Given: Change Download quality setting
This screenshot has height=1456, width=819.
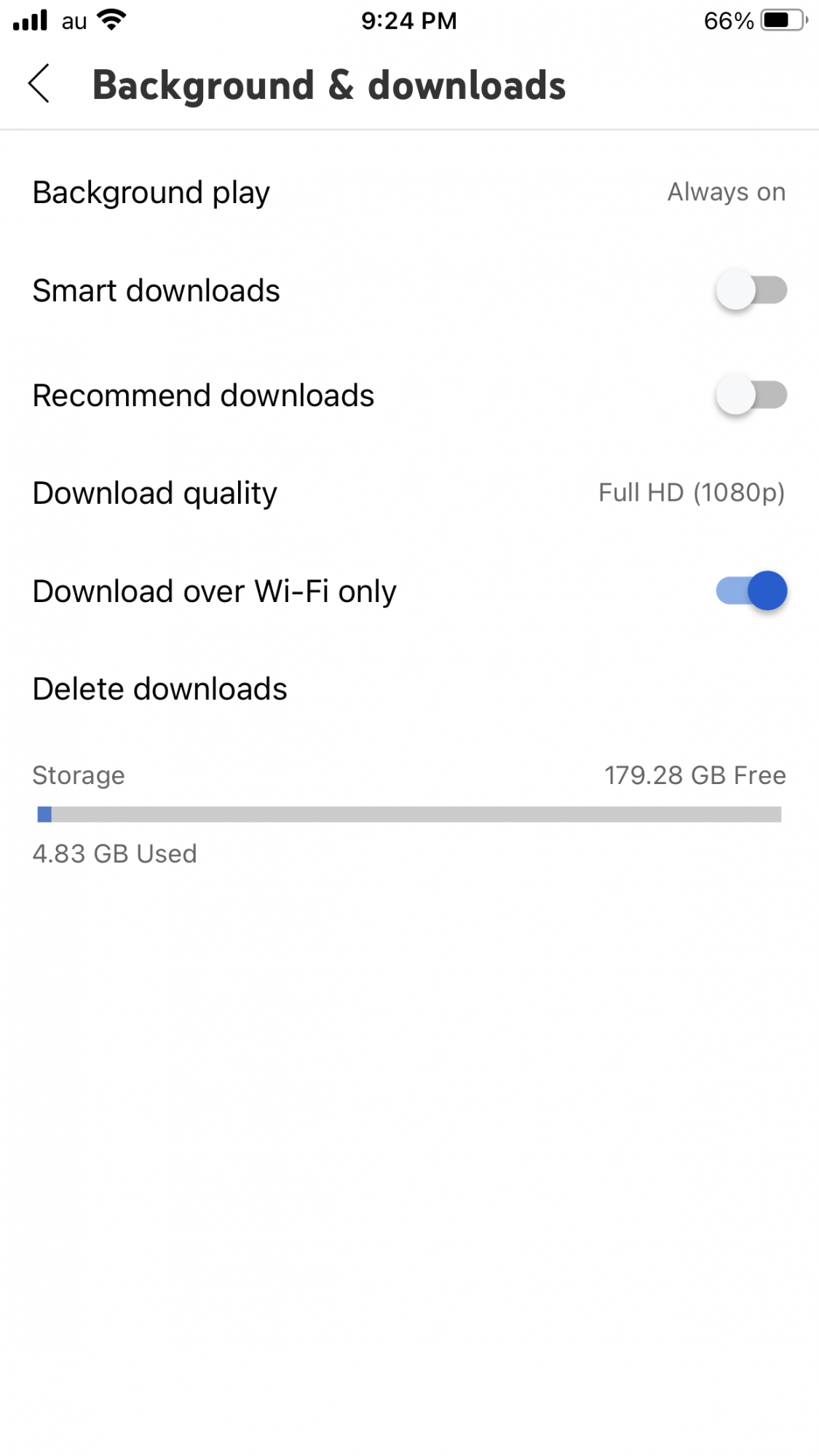Looking at the screenshot, I should [x=408, y=493].
